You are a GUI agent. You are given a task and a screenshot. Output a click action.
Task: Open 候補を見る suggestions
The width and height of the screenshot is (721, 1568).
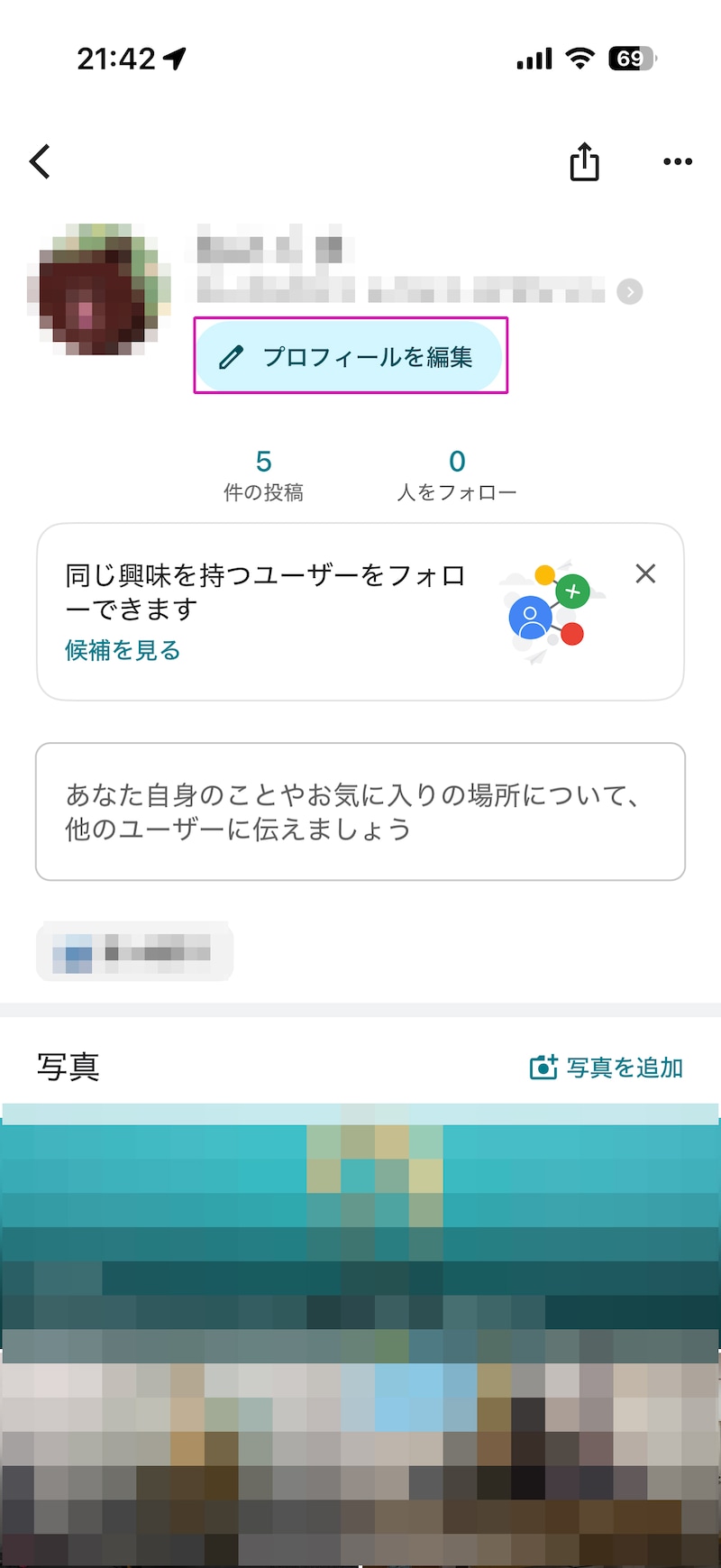pos(122,649)
